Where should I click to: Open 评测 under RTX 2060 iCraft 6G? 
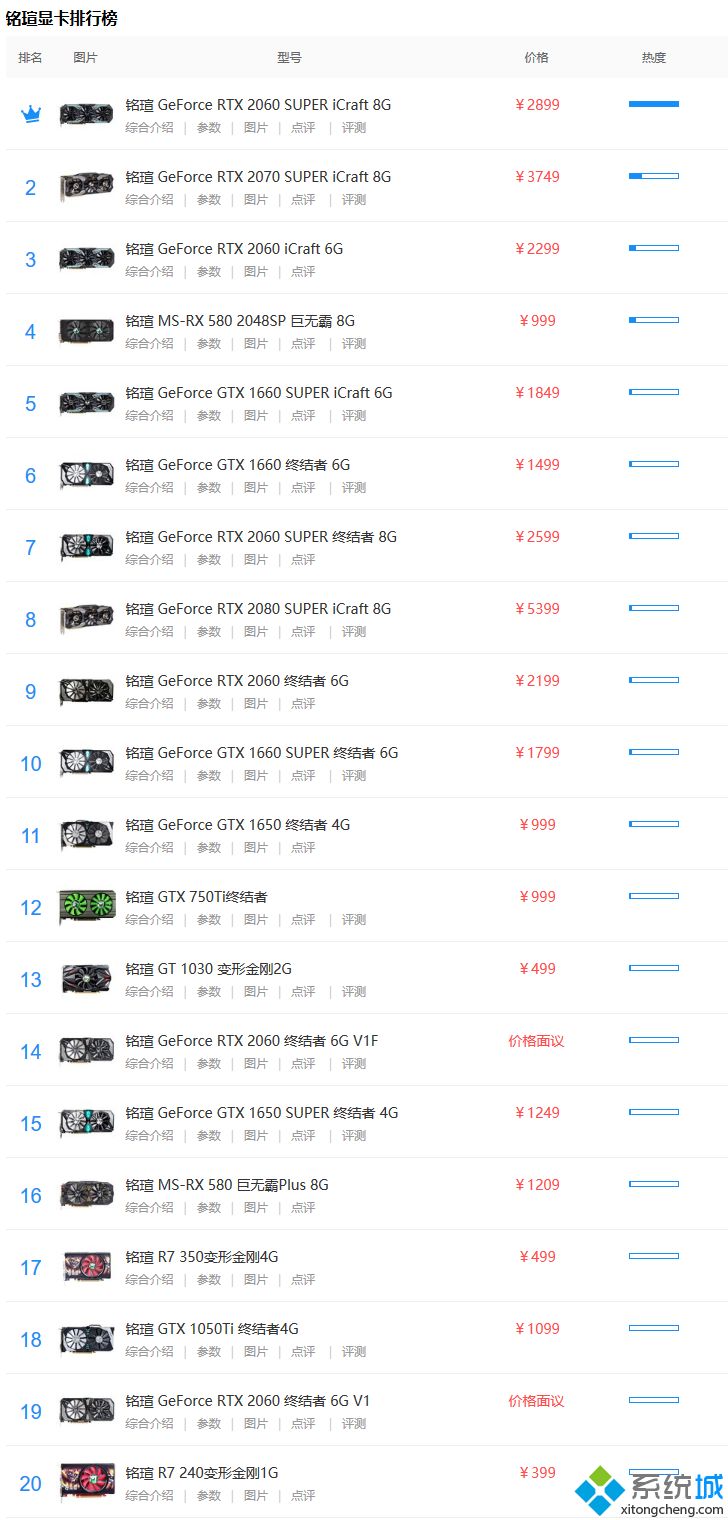point(354,272)
